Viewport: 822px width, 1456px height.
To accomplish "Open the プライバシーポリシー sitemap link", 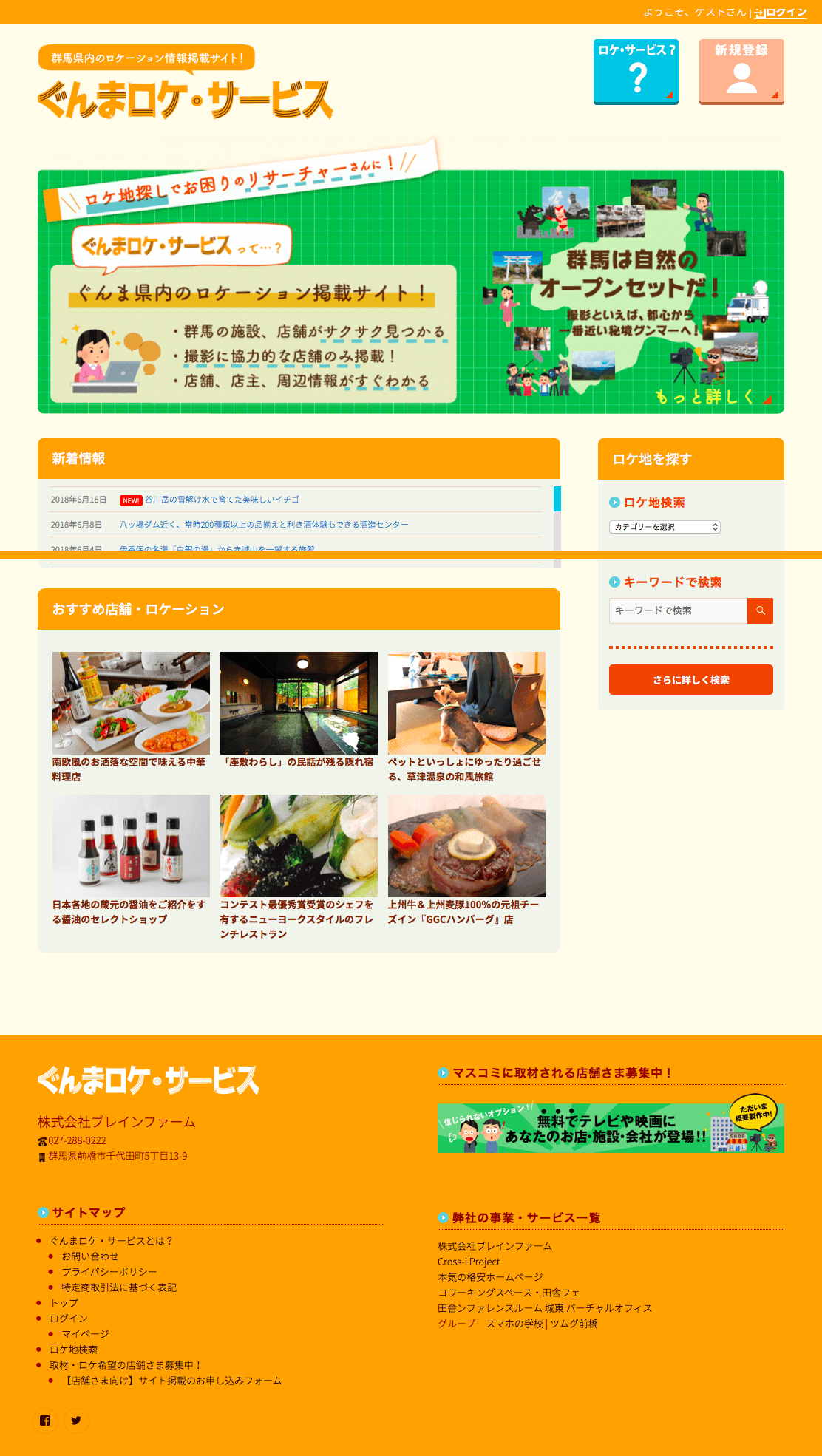I will point(109,1272).
